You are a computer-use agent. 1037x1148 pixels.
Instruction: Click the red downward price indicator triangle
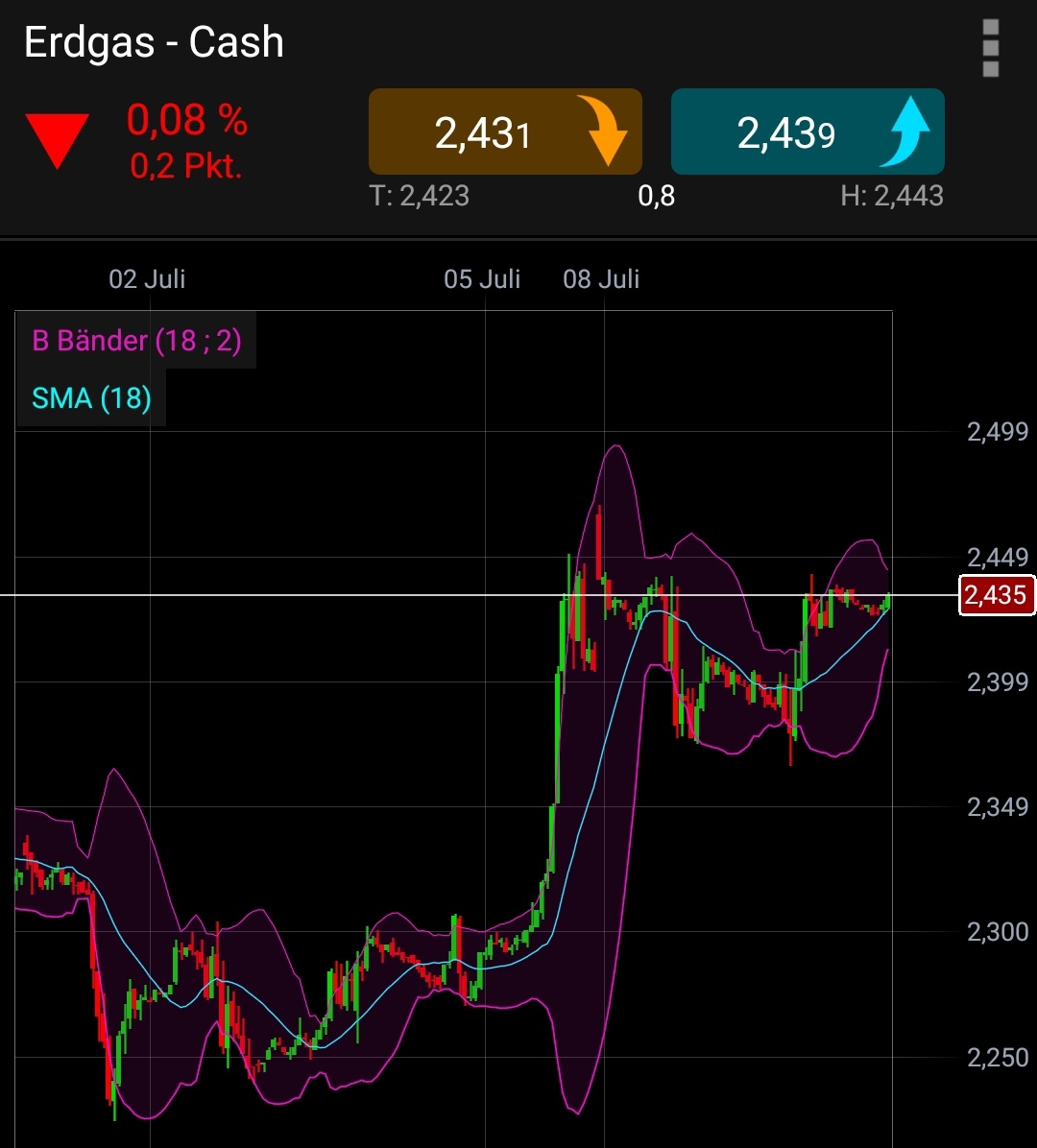click(56, 137)
